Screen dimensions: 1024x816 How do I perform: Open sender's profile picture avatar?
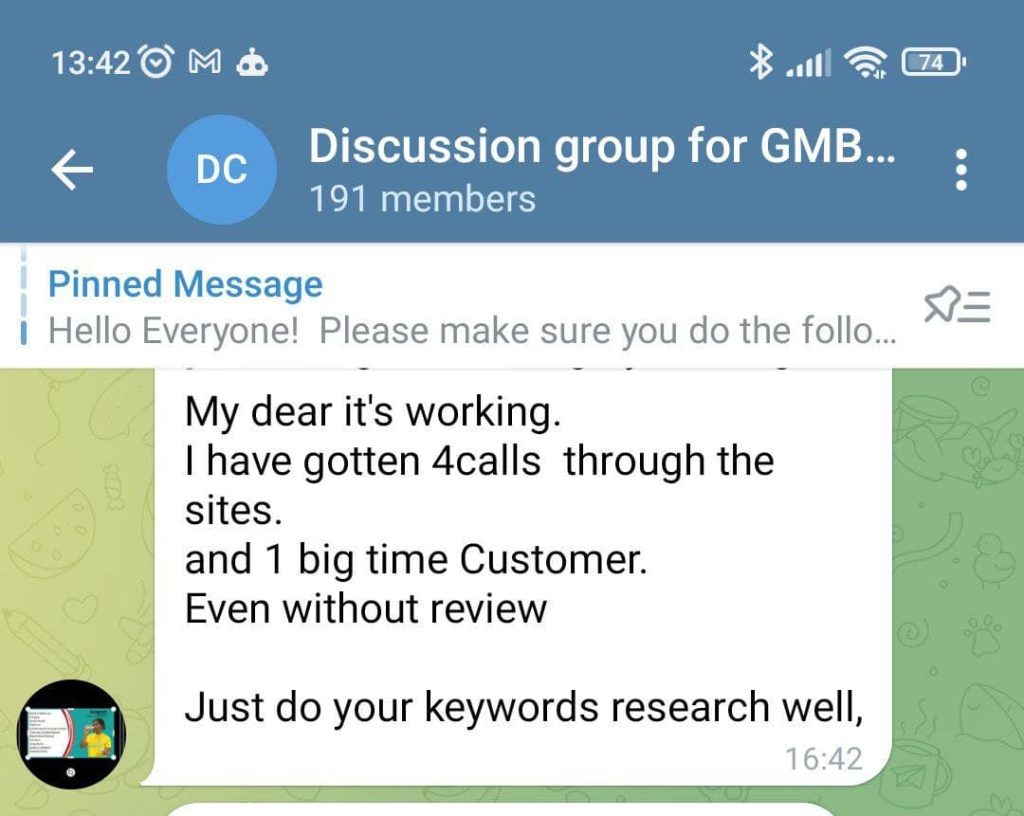coord(72,734)
